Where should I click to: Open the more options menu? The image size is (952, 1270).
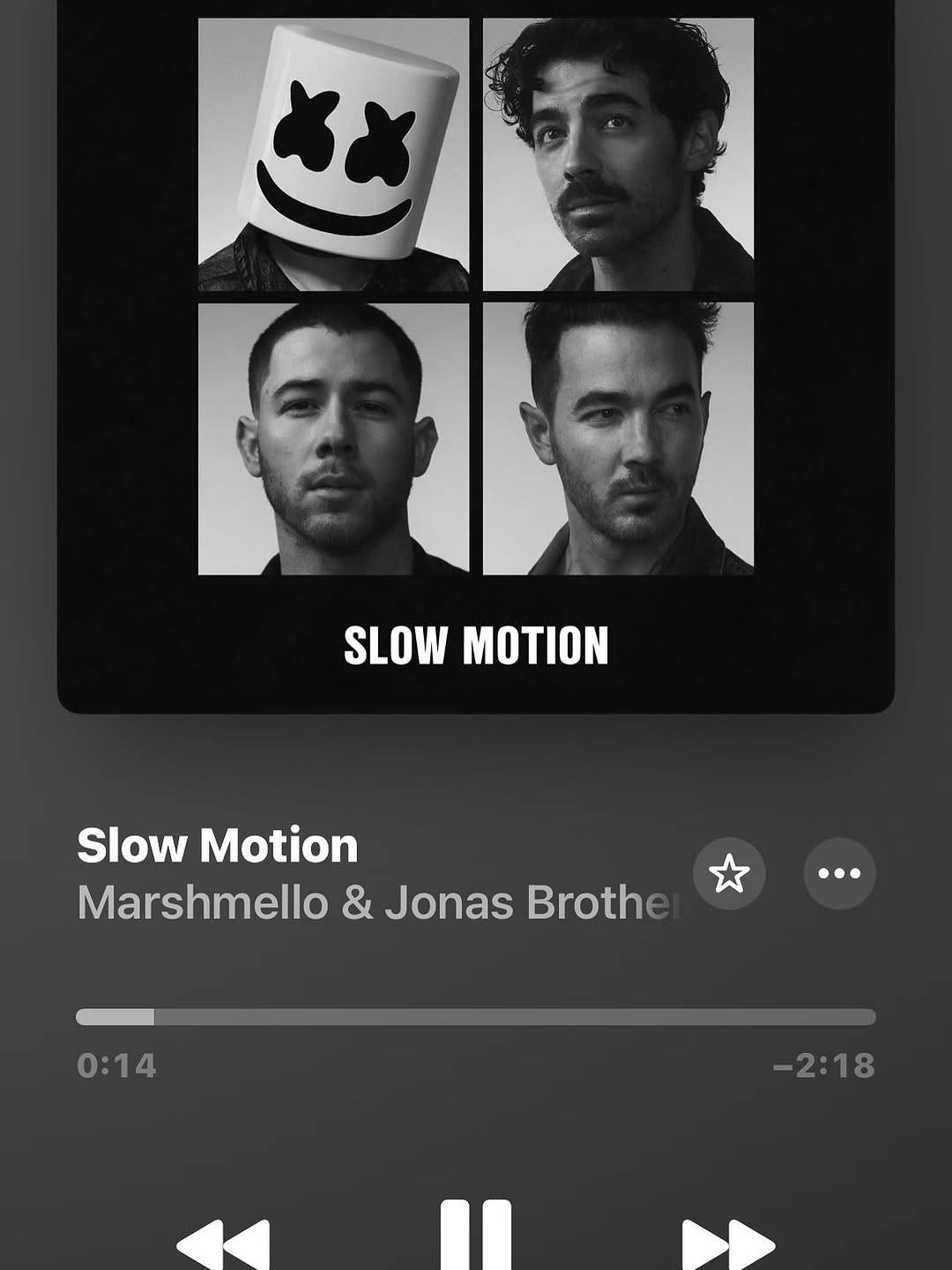[x=839, y=874]
